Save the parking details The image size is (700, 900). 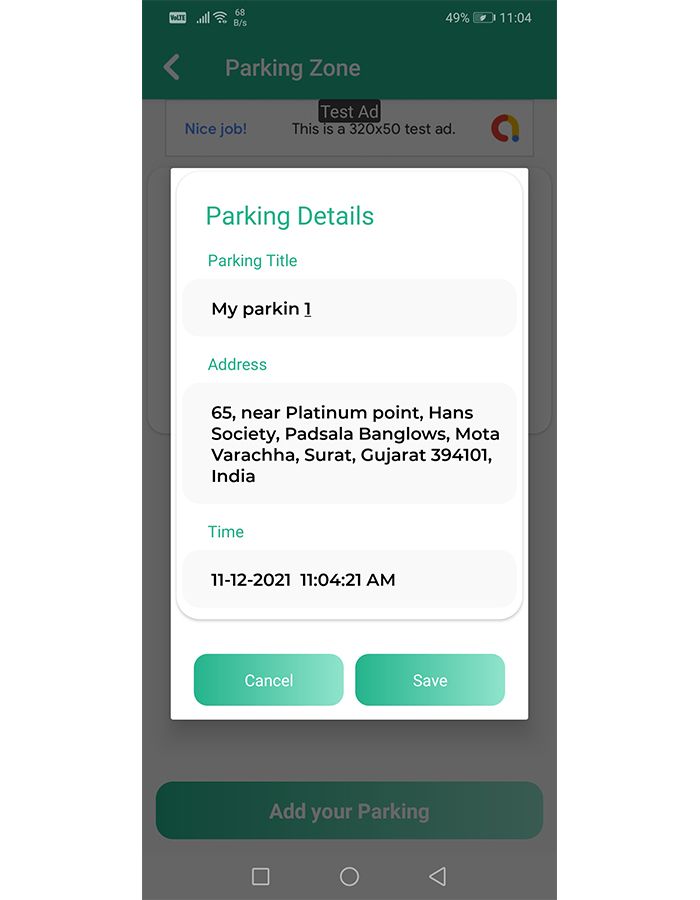(x=430, y=680)
